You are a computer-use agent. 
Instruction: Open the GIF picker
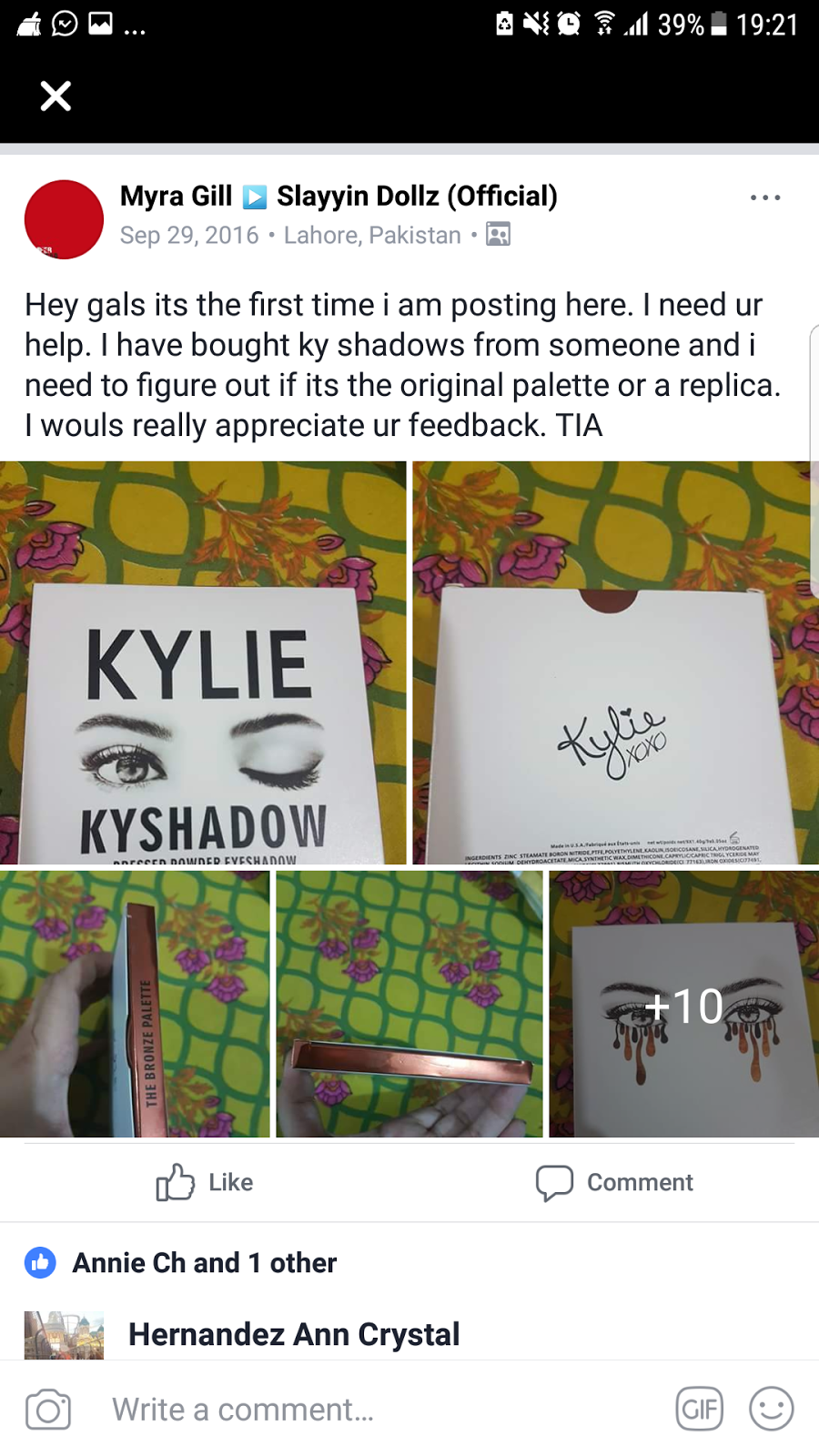(699, 1410)
